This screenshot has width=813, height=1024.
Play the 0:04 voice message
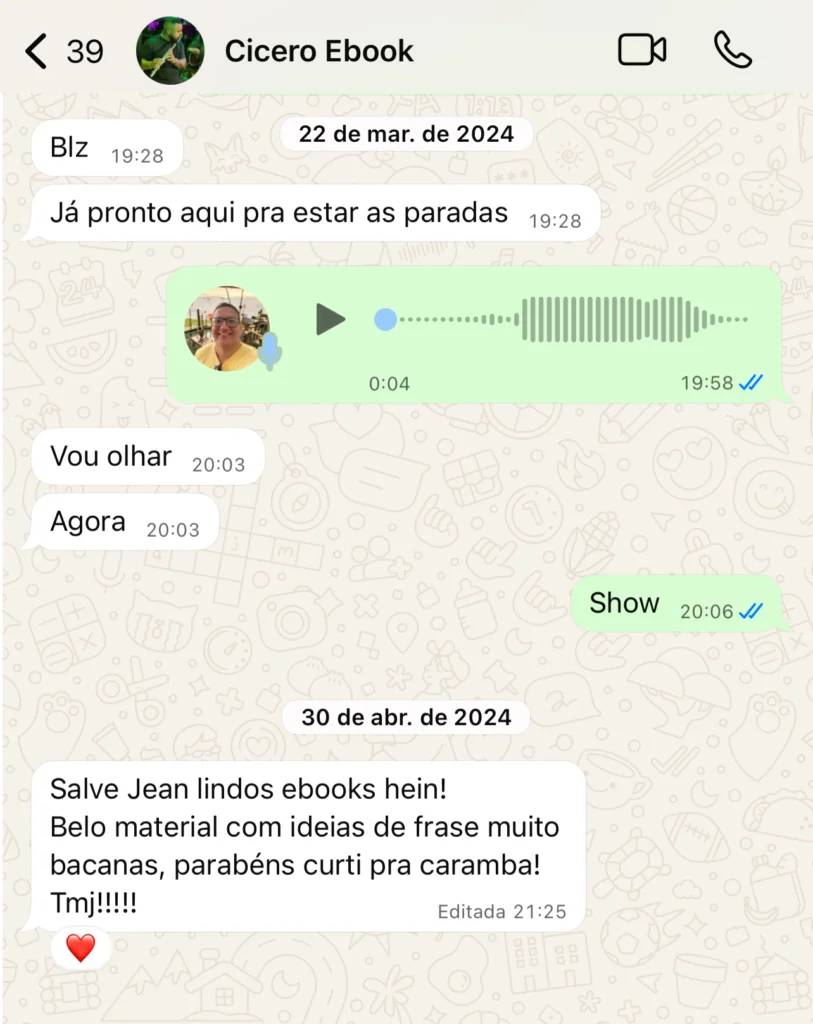pos(330,320)
